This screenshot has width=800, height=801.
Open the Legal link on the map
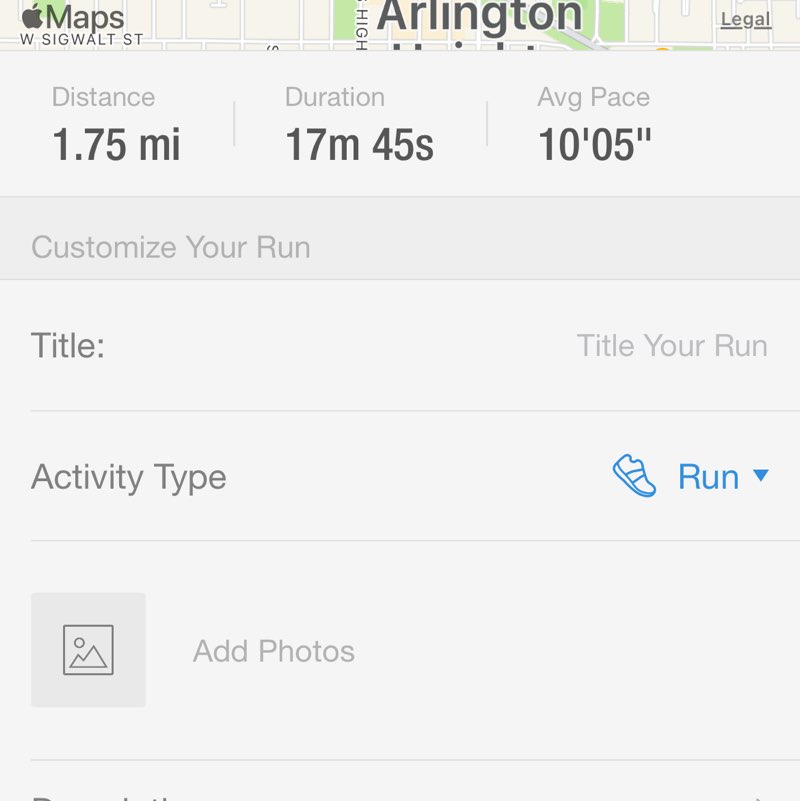(745, 20)
